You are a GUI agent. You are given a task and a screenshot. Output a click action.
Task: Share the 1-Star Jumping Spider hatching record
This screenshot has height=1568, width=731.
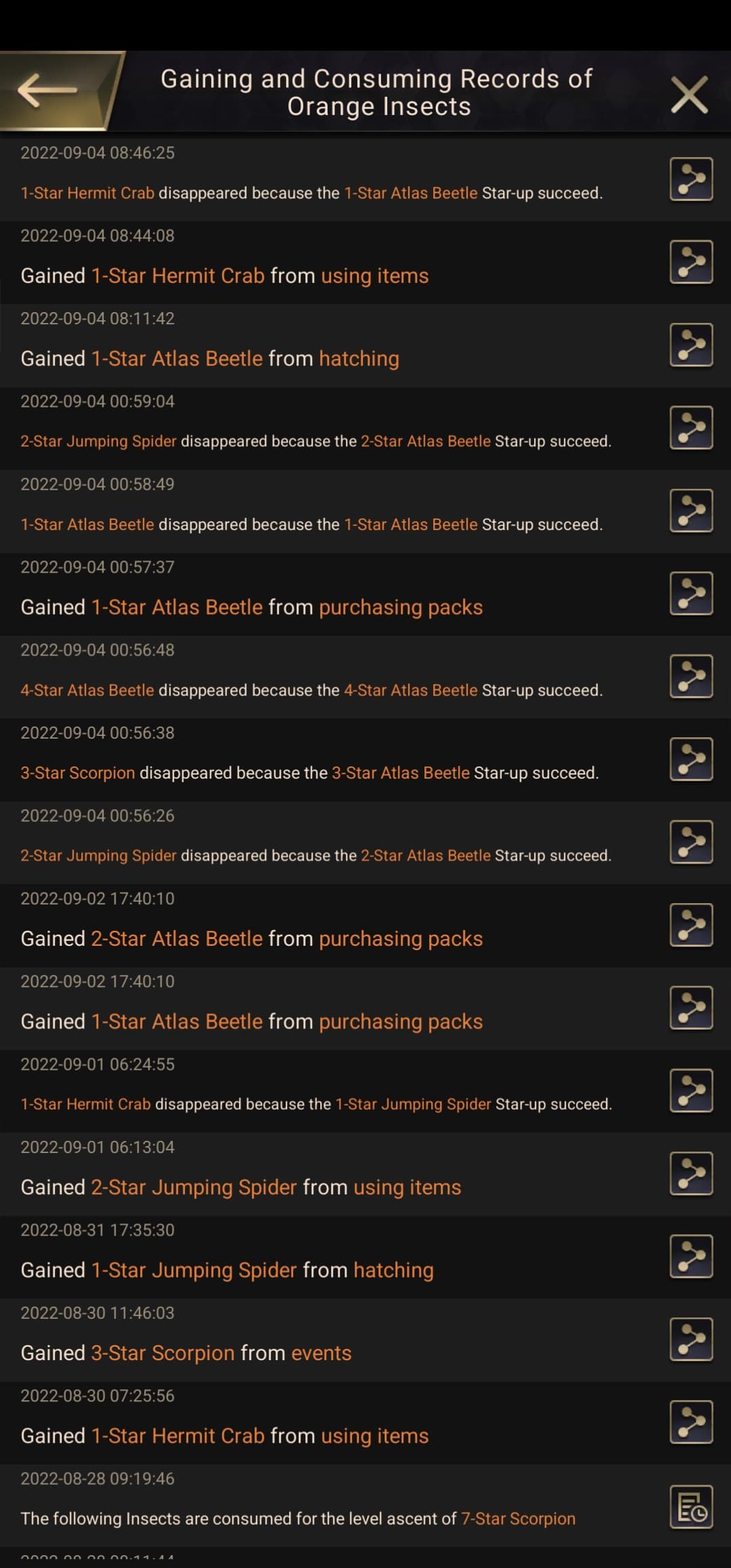(691, 1256)
